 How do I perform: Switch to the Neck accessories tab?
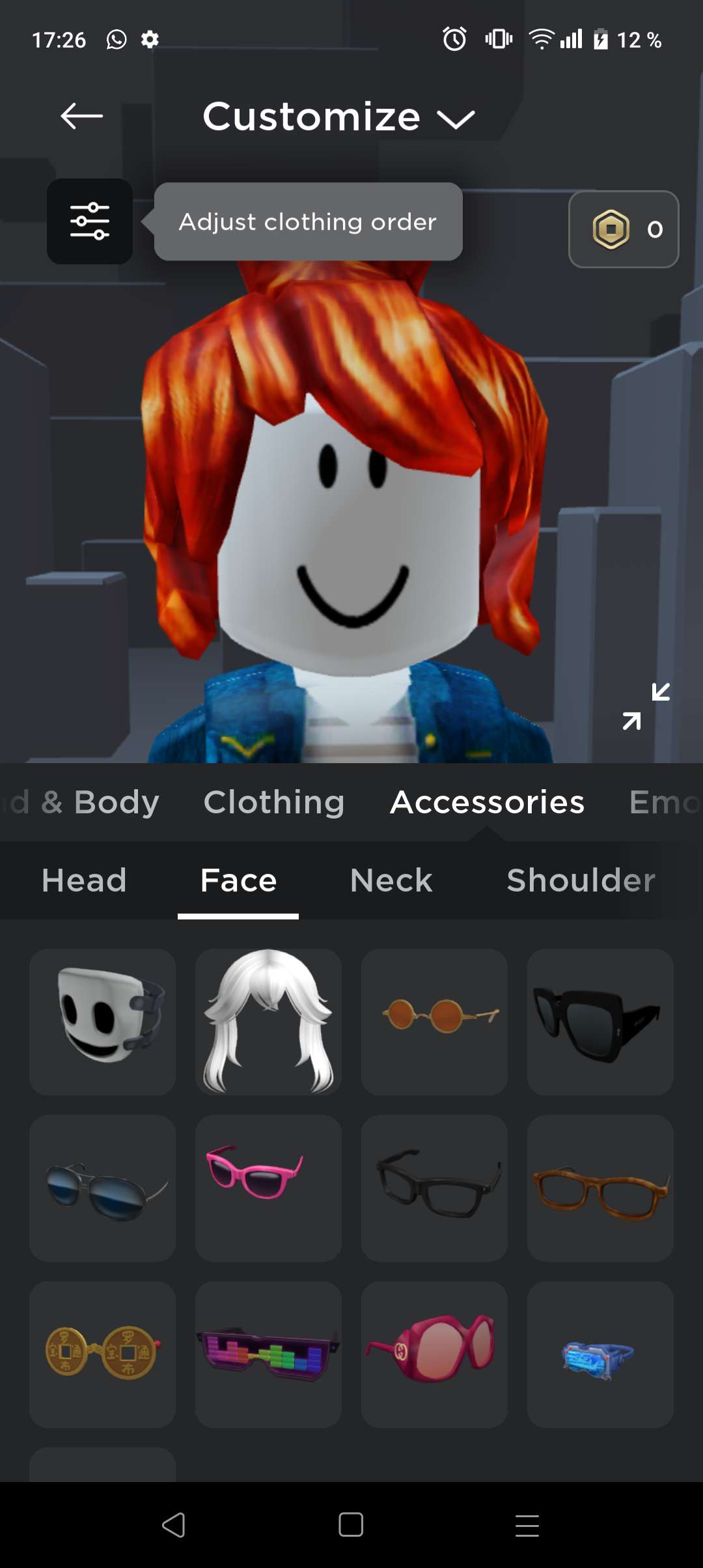point(391,880)
